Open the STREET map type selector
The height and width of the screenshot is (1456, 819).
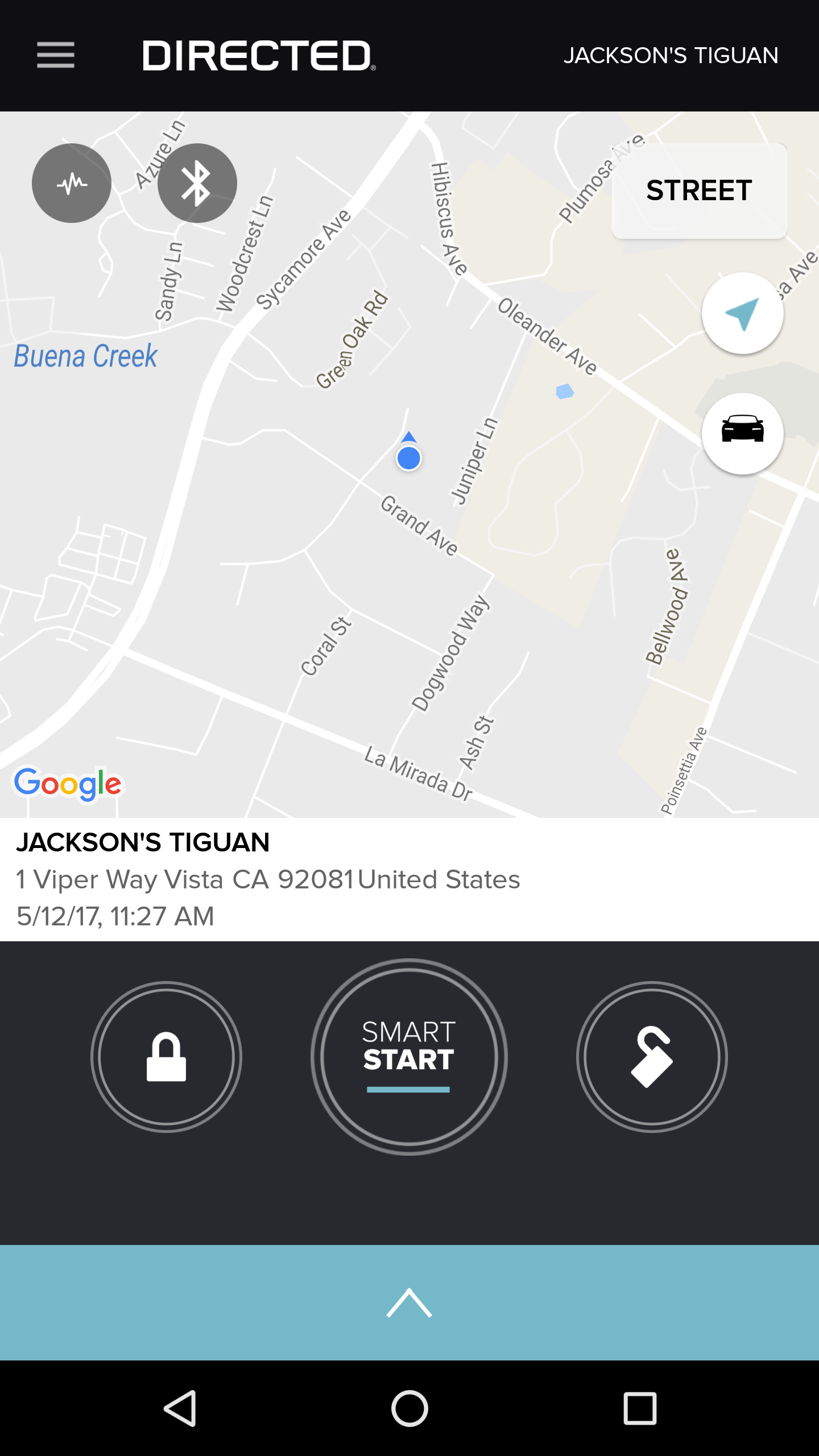point(698,191)
